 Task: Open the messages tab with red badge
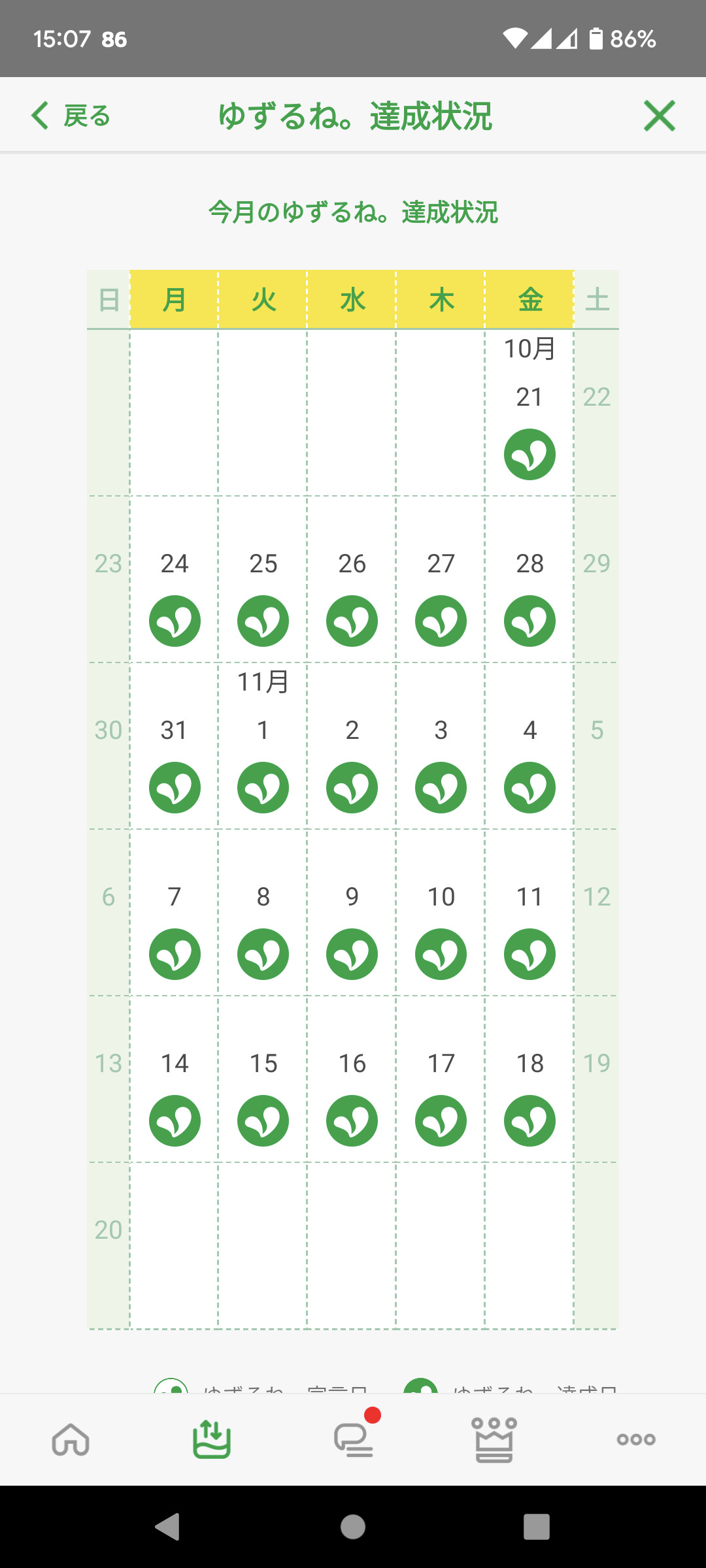point(354,1439)
